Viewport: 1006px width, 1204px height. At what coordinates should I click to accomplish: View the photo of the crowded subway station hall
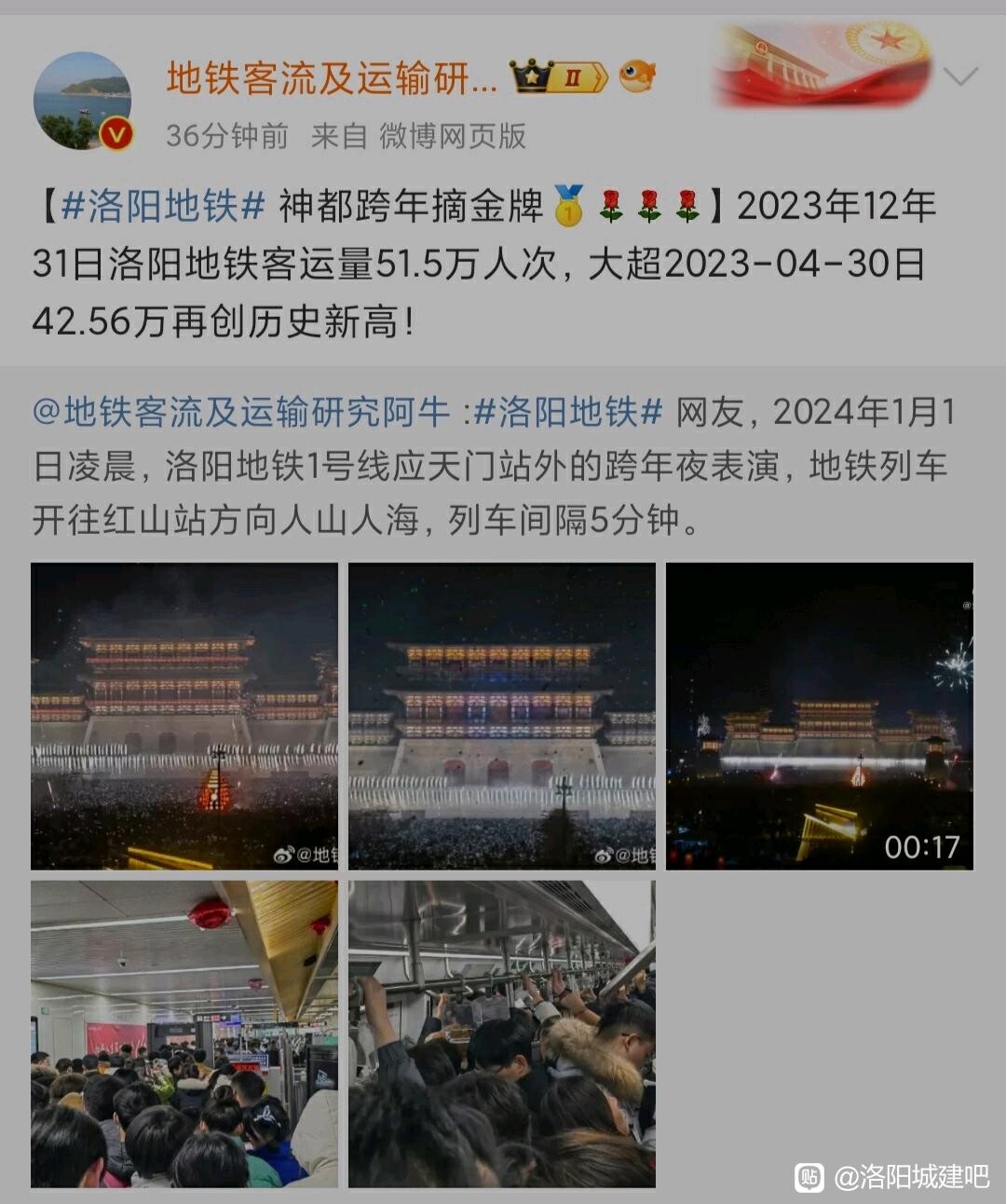(x=184, y=1033)
